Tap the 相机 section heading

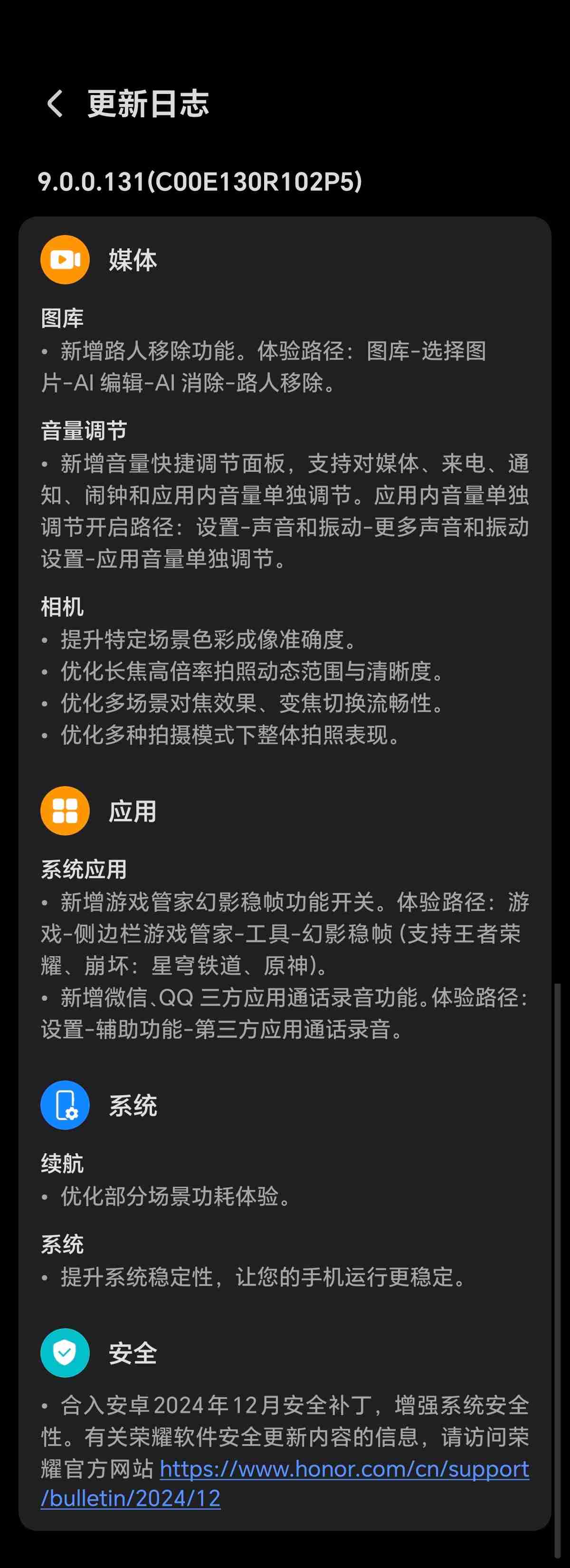(x=63, y=606)
